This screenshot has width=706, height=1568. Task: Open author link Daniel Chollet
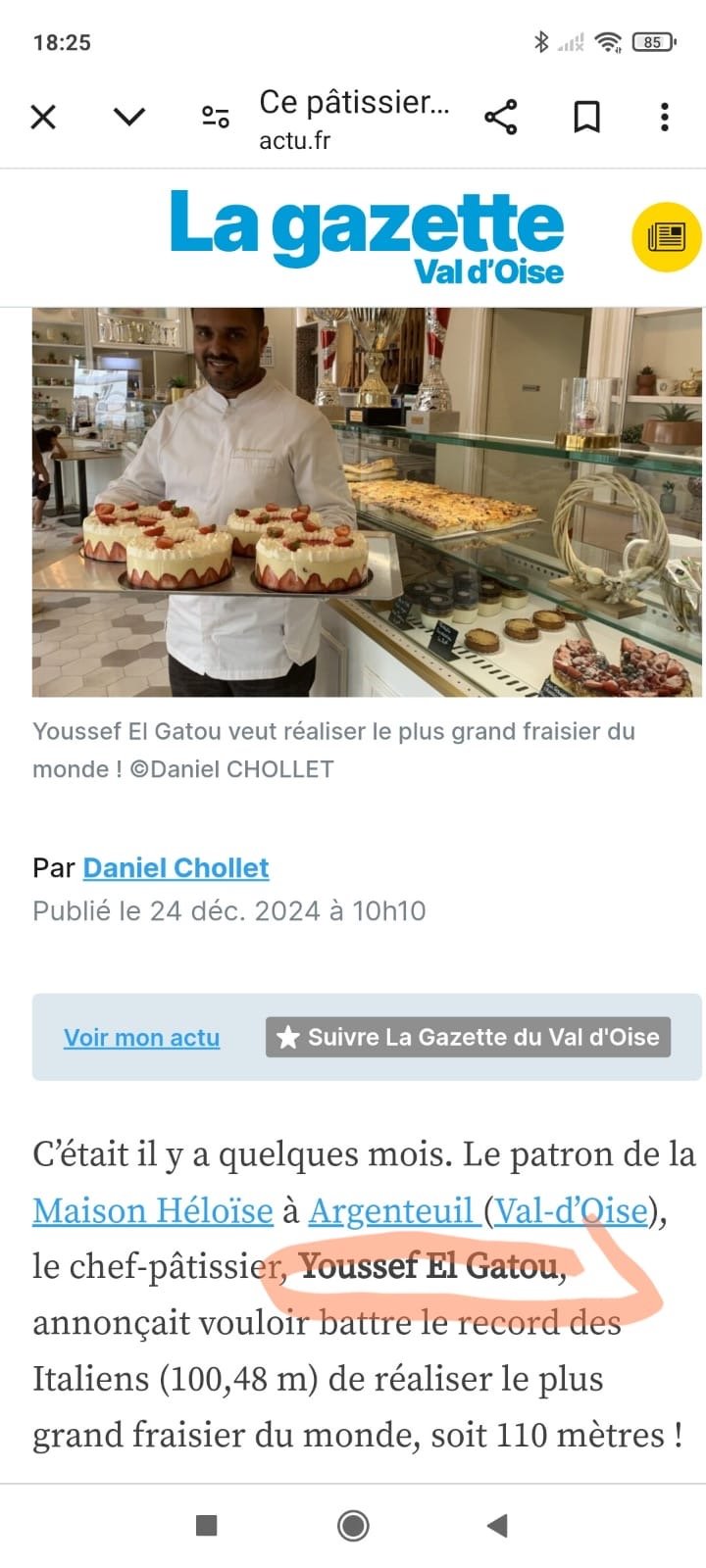(x=176, y=867)
